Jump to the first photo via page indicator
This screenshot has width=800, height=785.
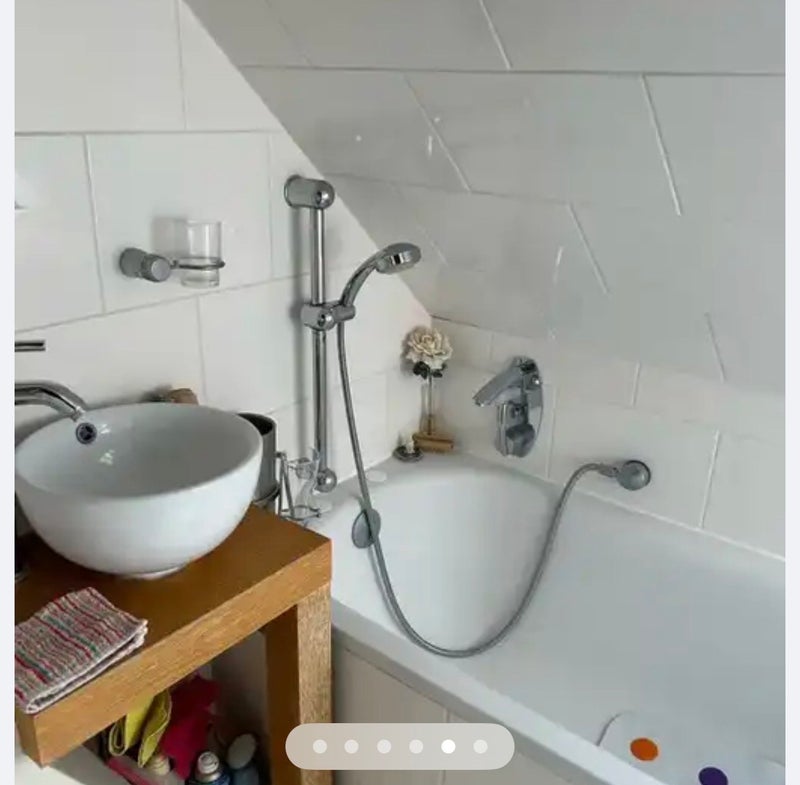click(x=319, y=746)
